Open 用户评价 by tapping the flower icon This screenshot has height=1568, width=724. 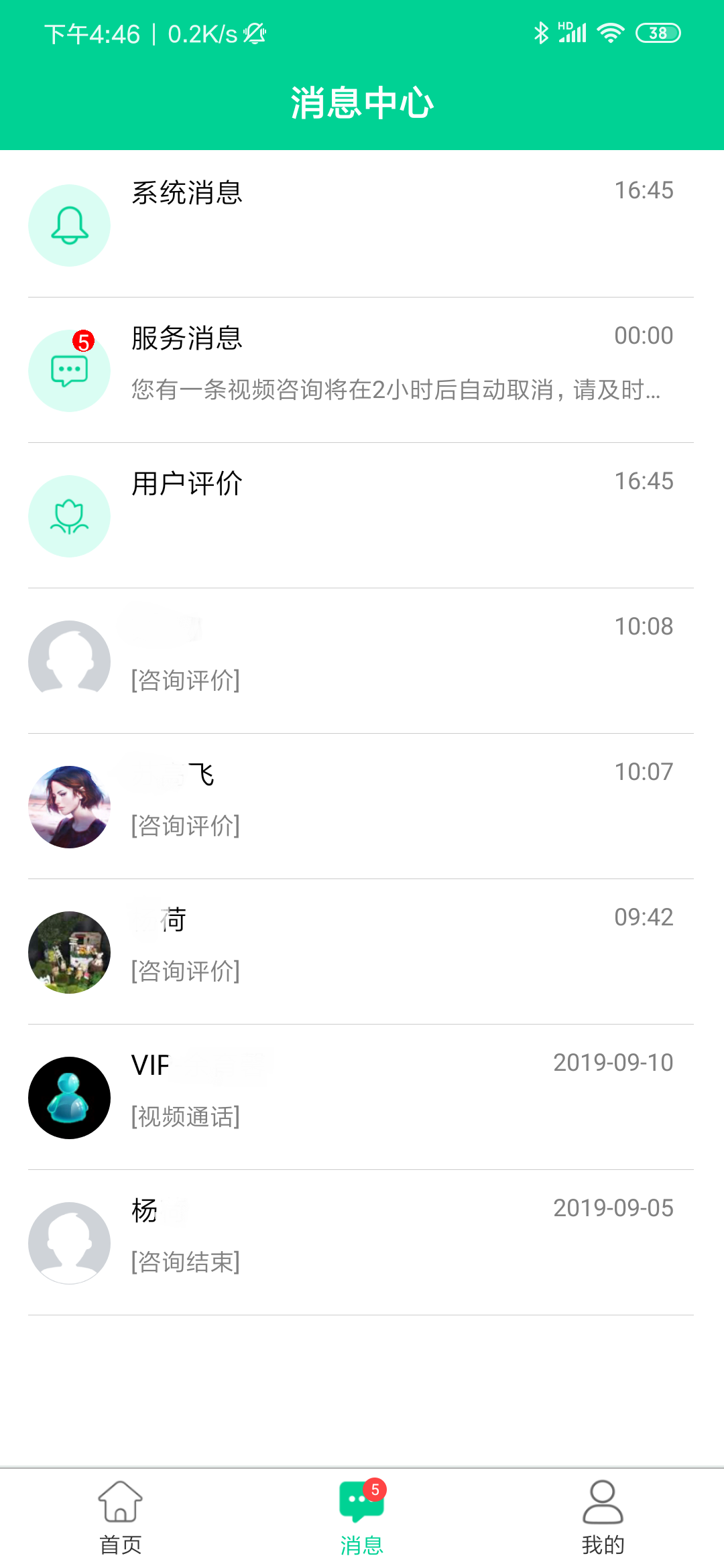click(69, 516)
